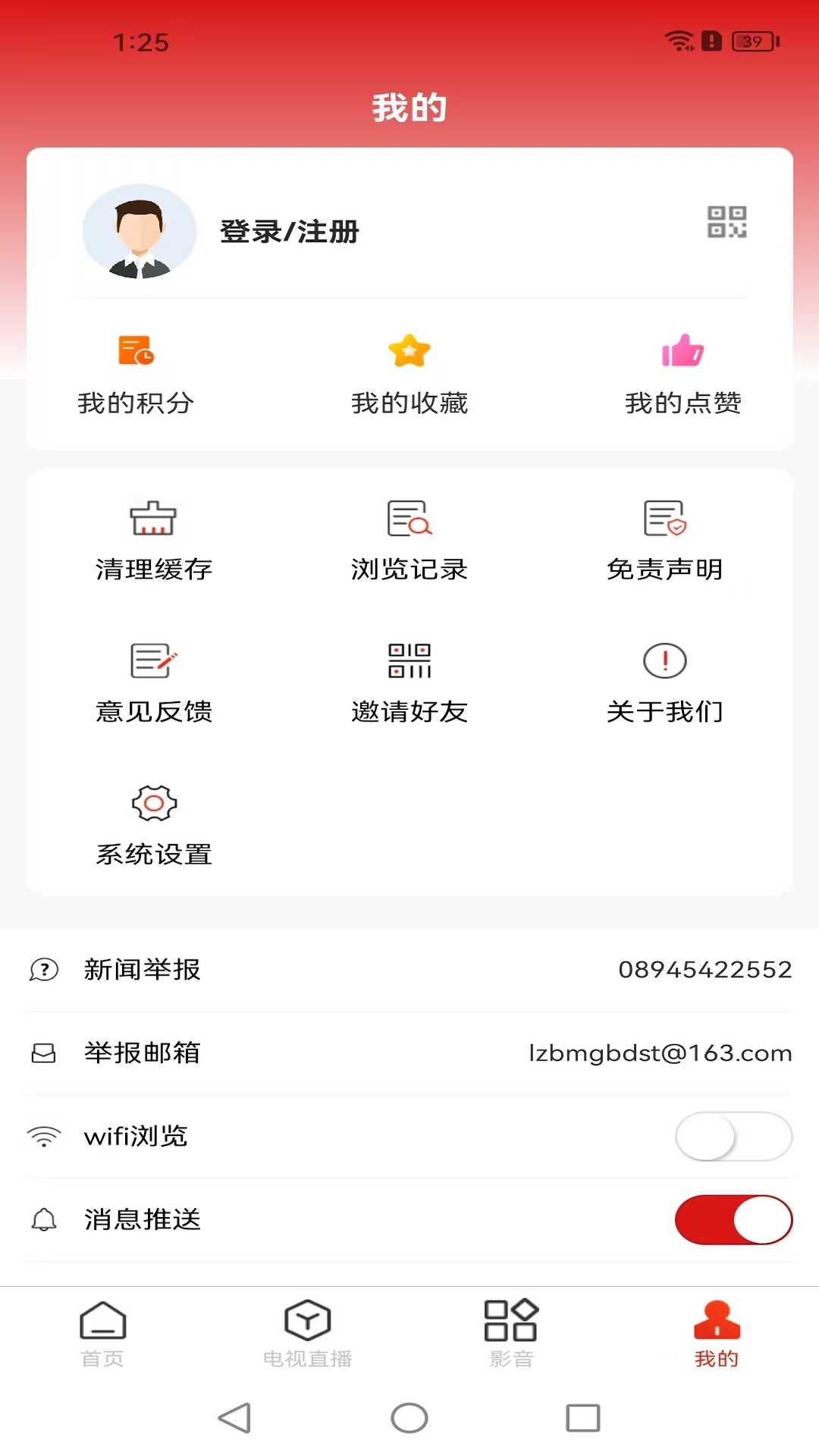Open 我的收藏 favorites star icon
The width and height of the screenshot is (819, 1456).
coord(409,350)
